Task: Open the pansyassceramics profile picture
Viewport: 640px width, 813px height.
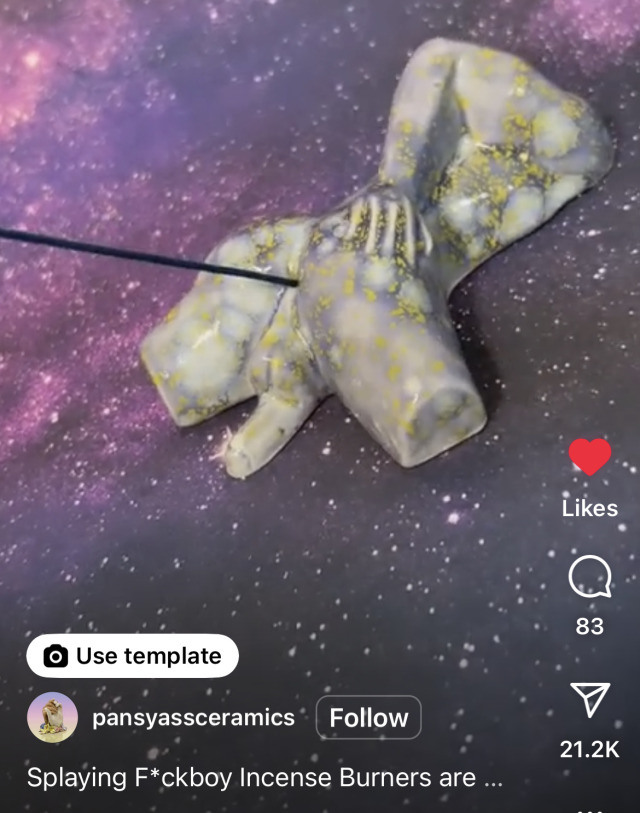Action: [52, 718]
